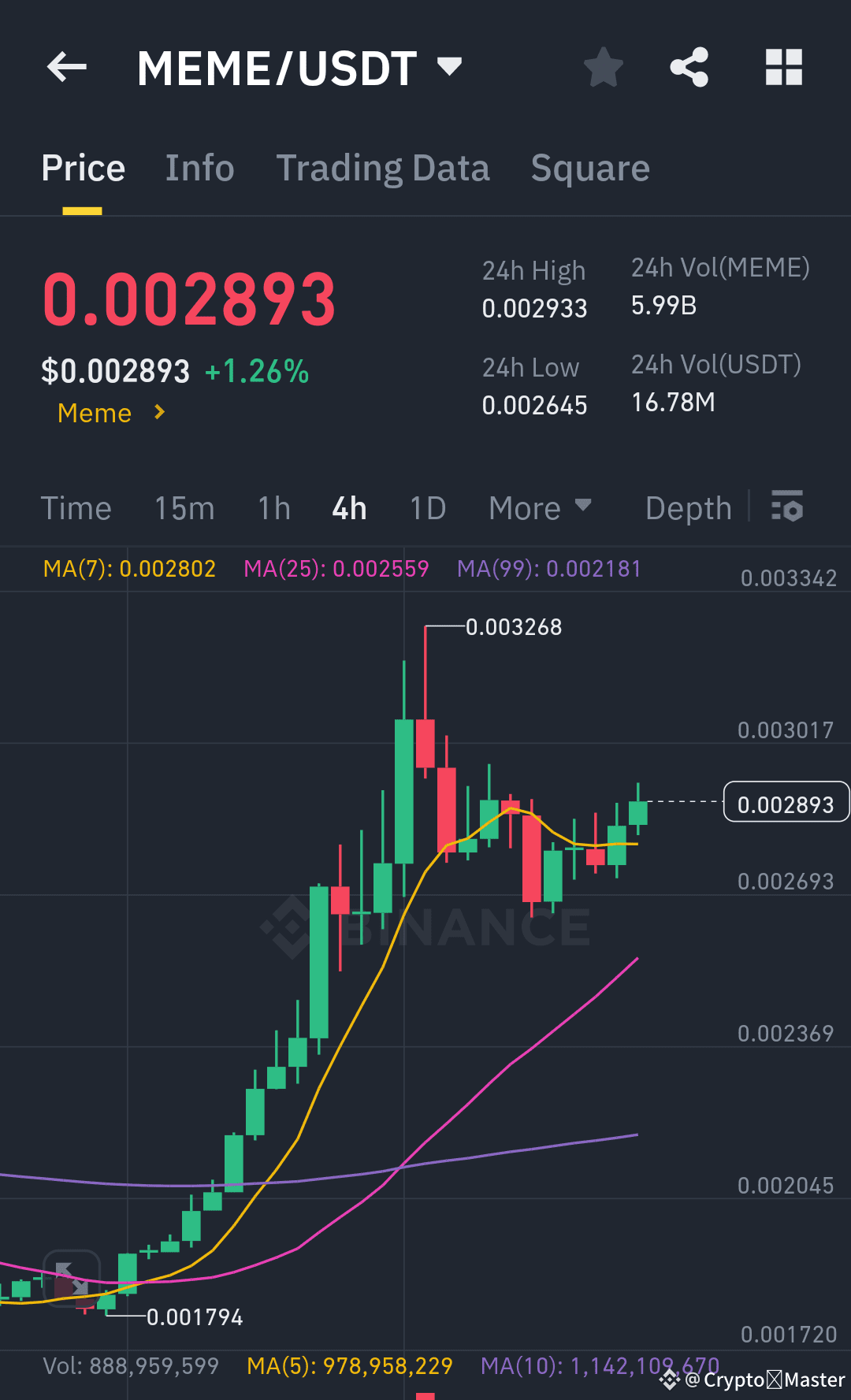Open the MEME/USDT pair dropdown

click(448, 67)
